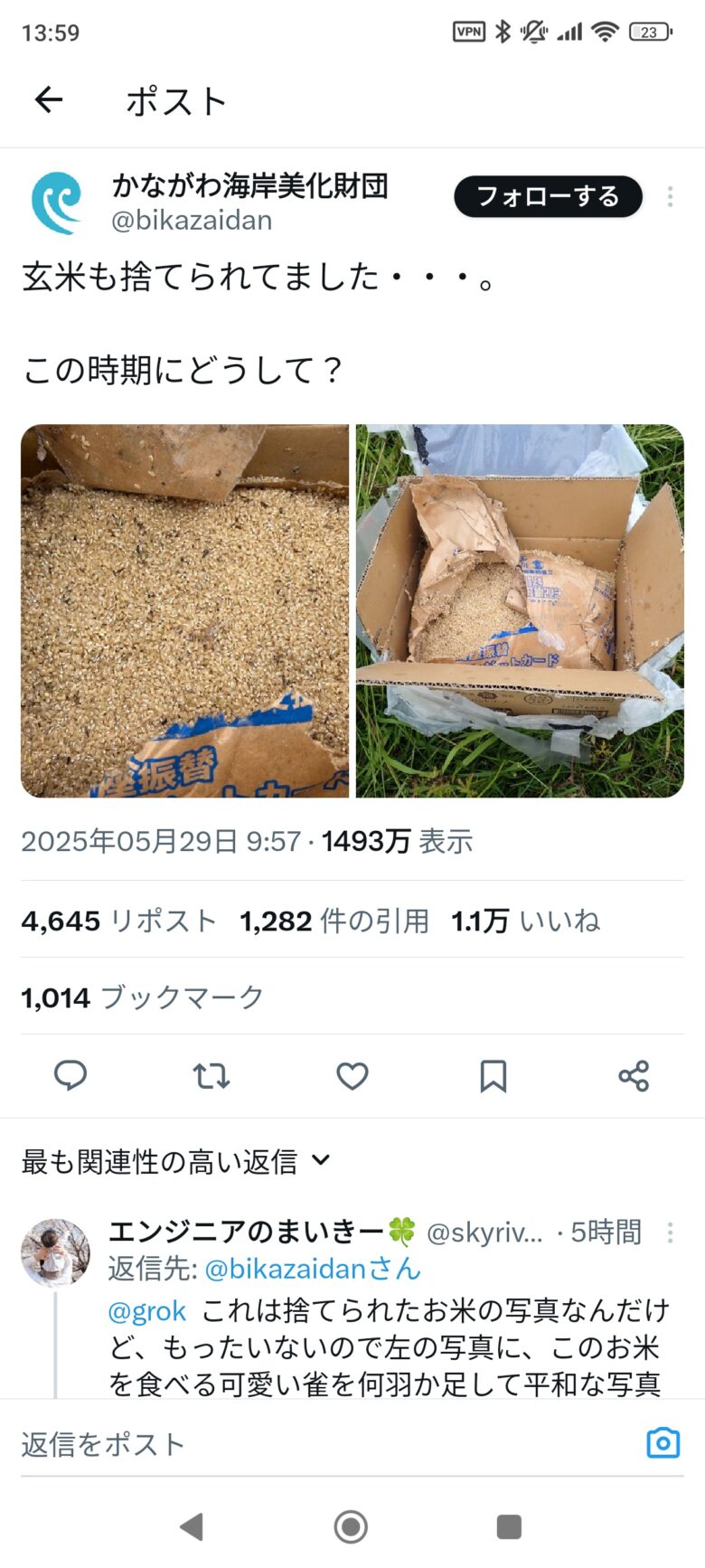Go back with the top arrow
Image resolution: width=705 pixels, height=1568 pixels.
[x=49, y=100]
